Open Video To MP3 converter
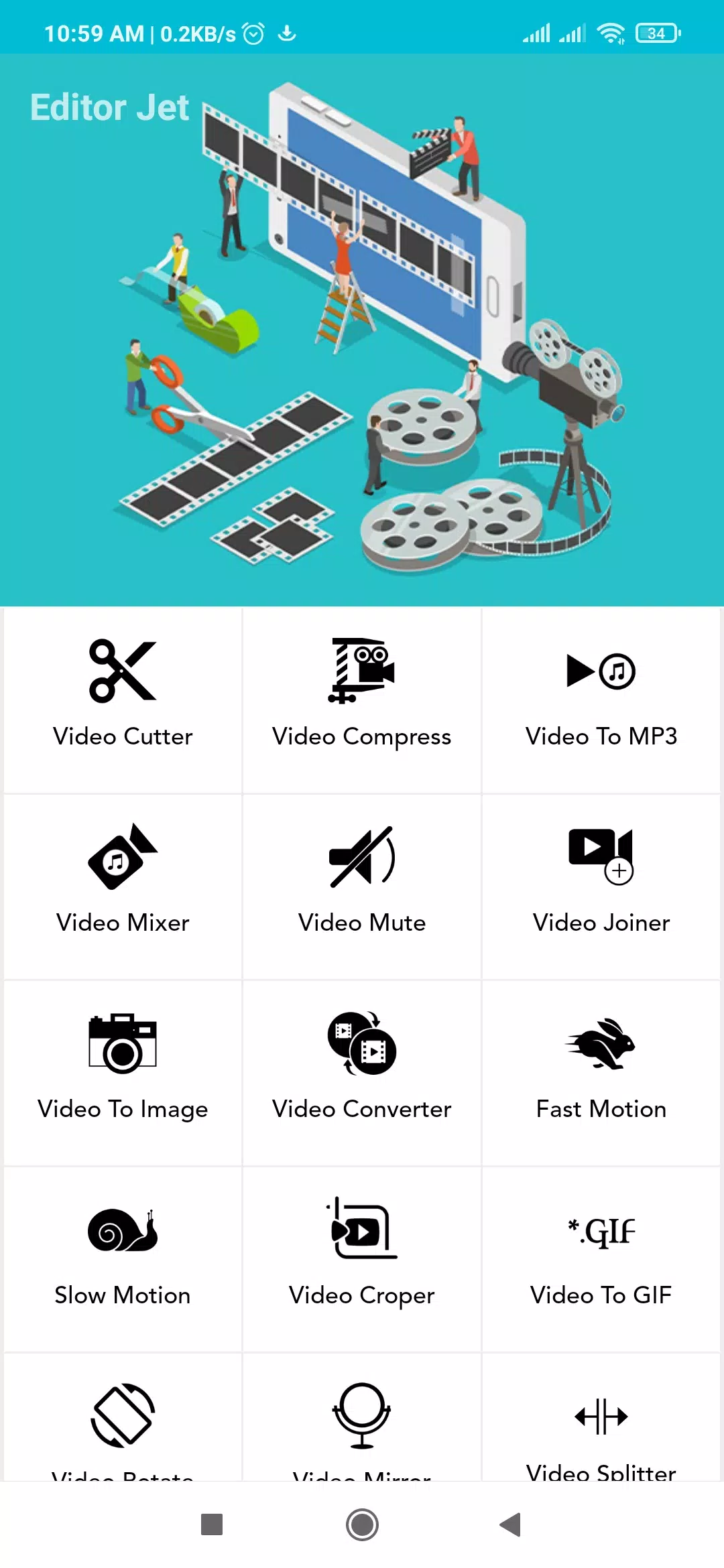Screen dimensions: 724x1568 pyautogui.click(x=601, y=697)
